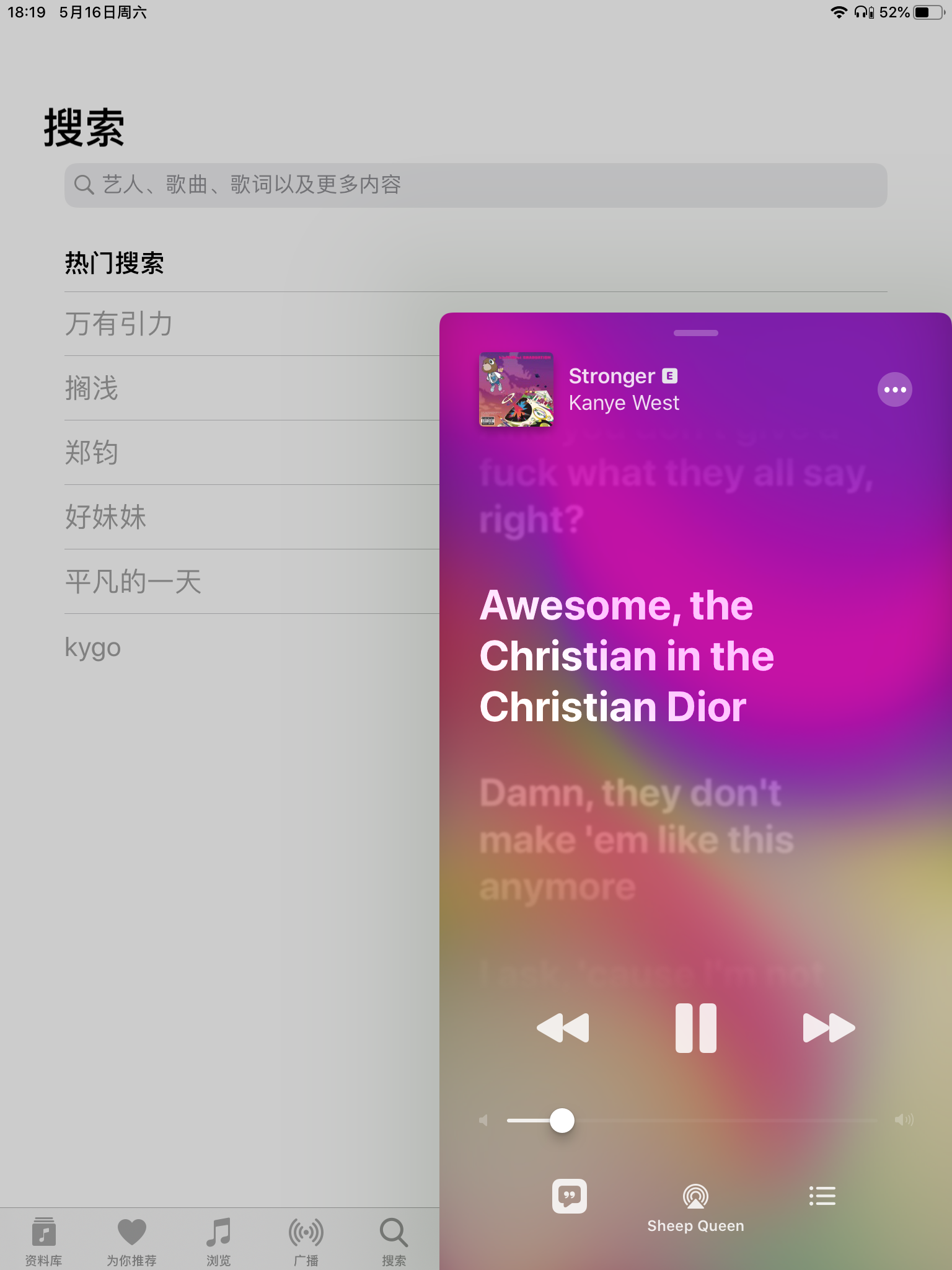Go back to the previous track

563,1028
